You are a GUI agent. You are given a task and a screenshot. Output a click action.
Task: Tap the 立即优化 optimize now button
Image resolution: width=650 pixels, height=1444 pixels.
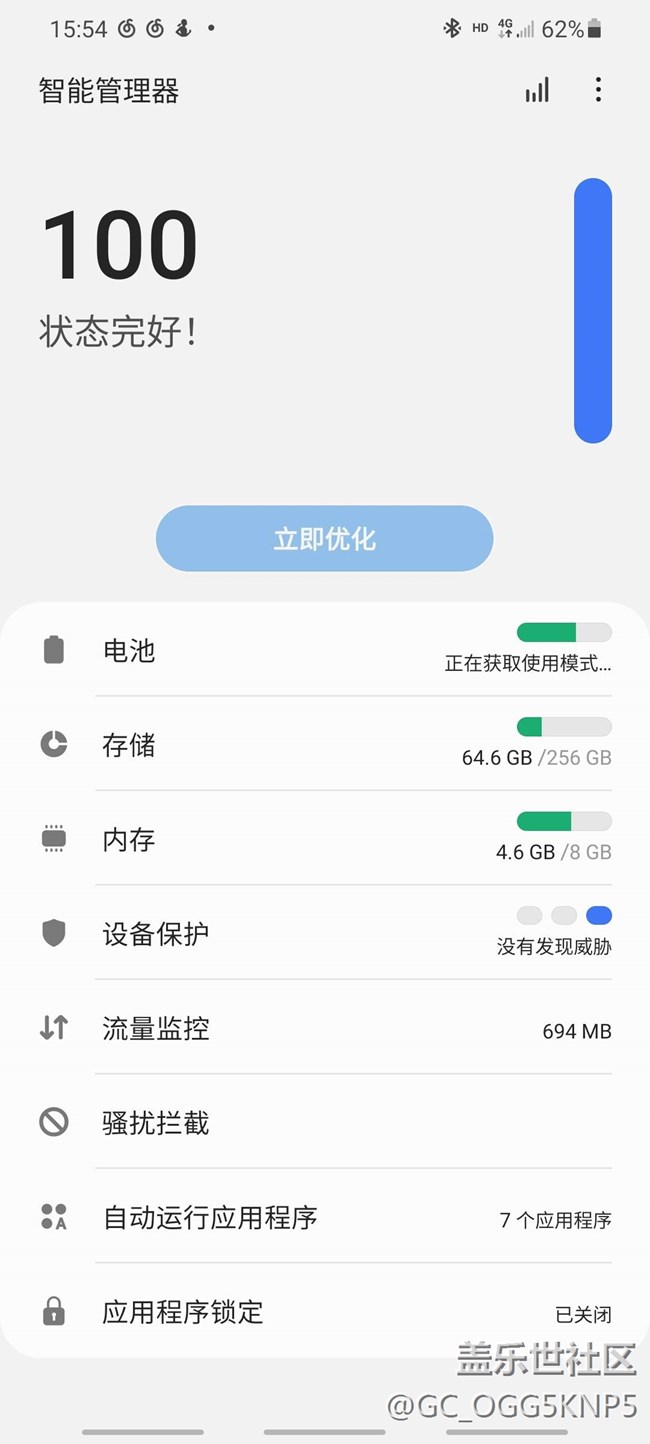tap(324, 539)
